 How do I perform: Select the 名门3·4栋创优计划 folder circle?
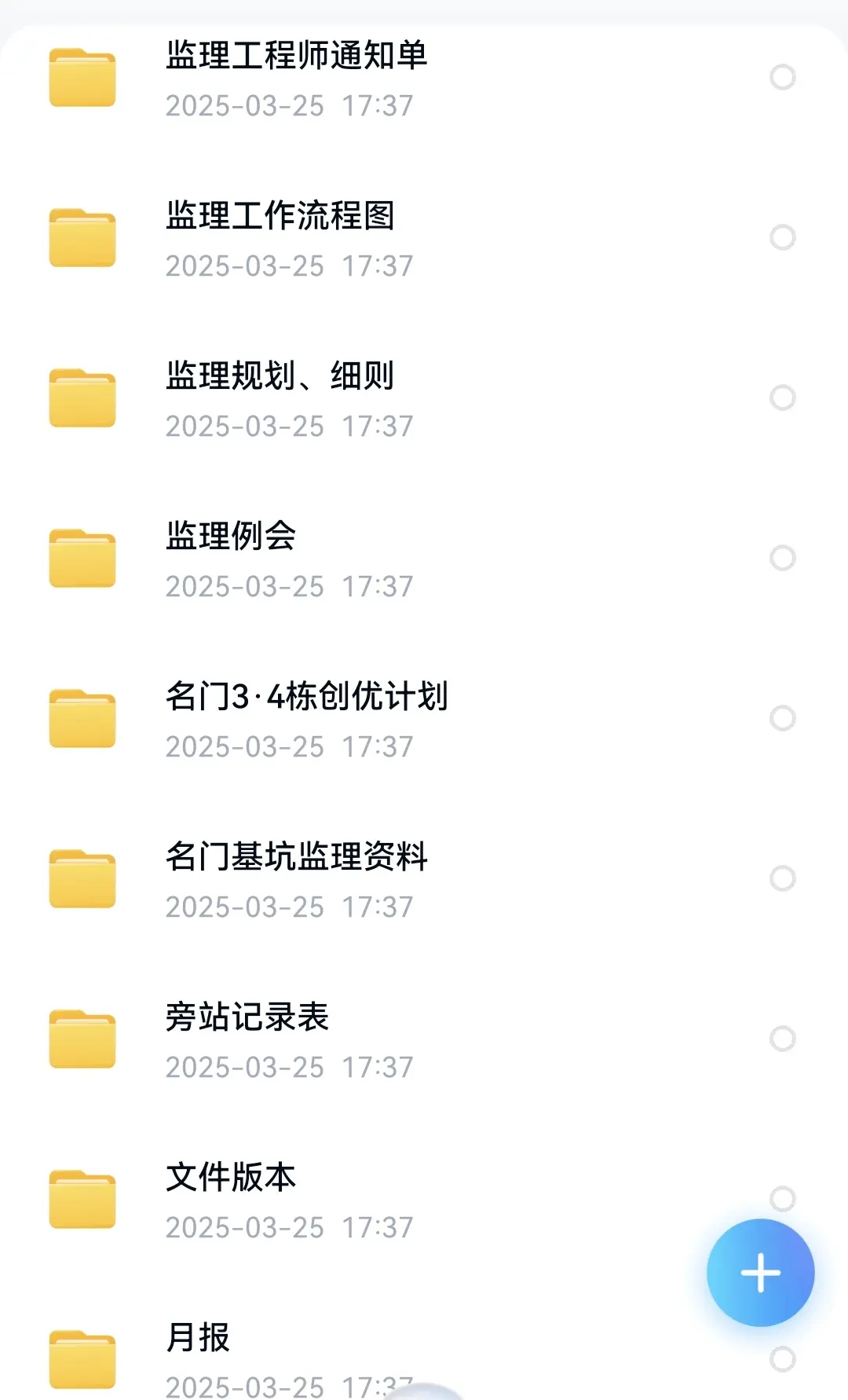[782, 718]
